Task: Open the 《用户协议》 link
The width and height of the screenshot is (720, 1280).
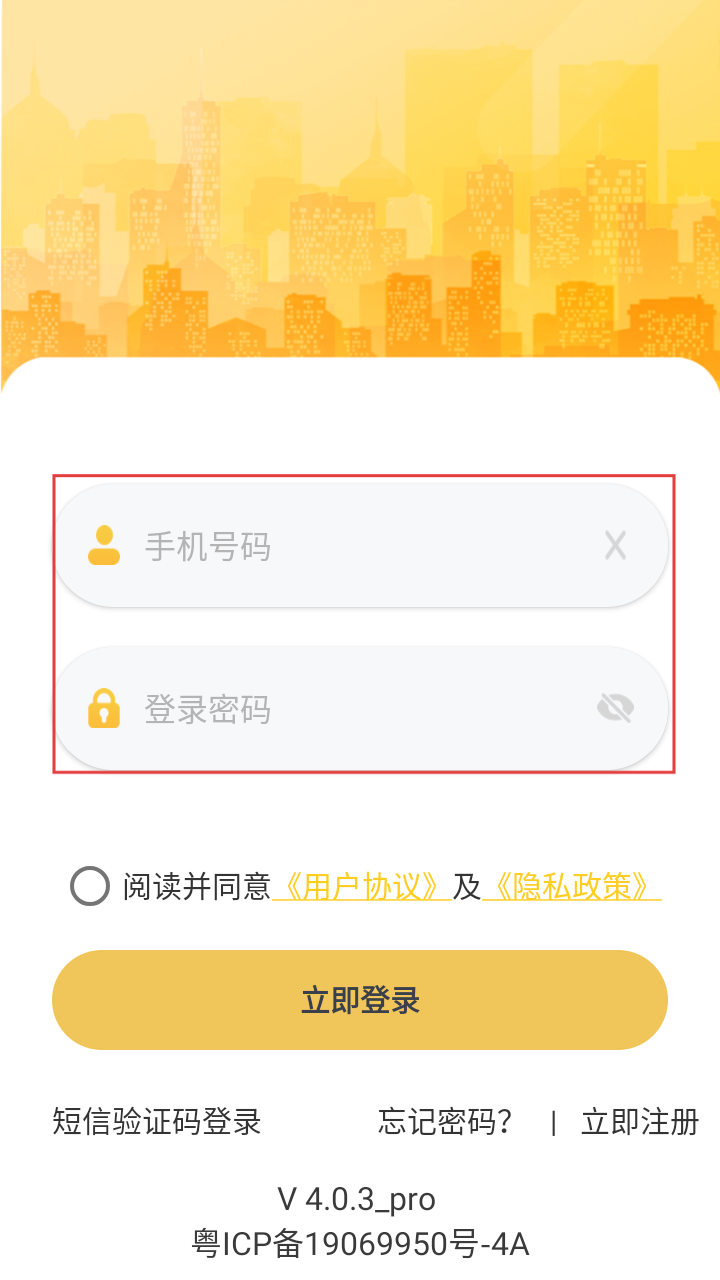Action: (362, 886)
